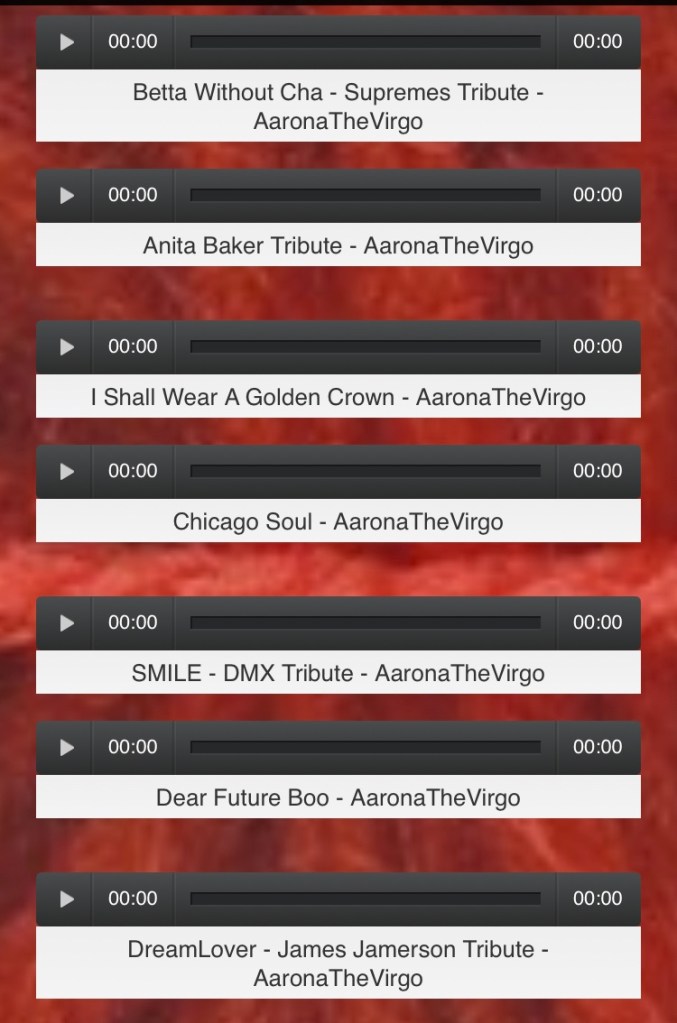Viewport: 677px width, 1023px height.
Task: Play DreamLover James Jamerson Tribute track
Action: coord(67,899)
